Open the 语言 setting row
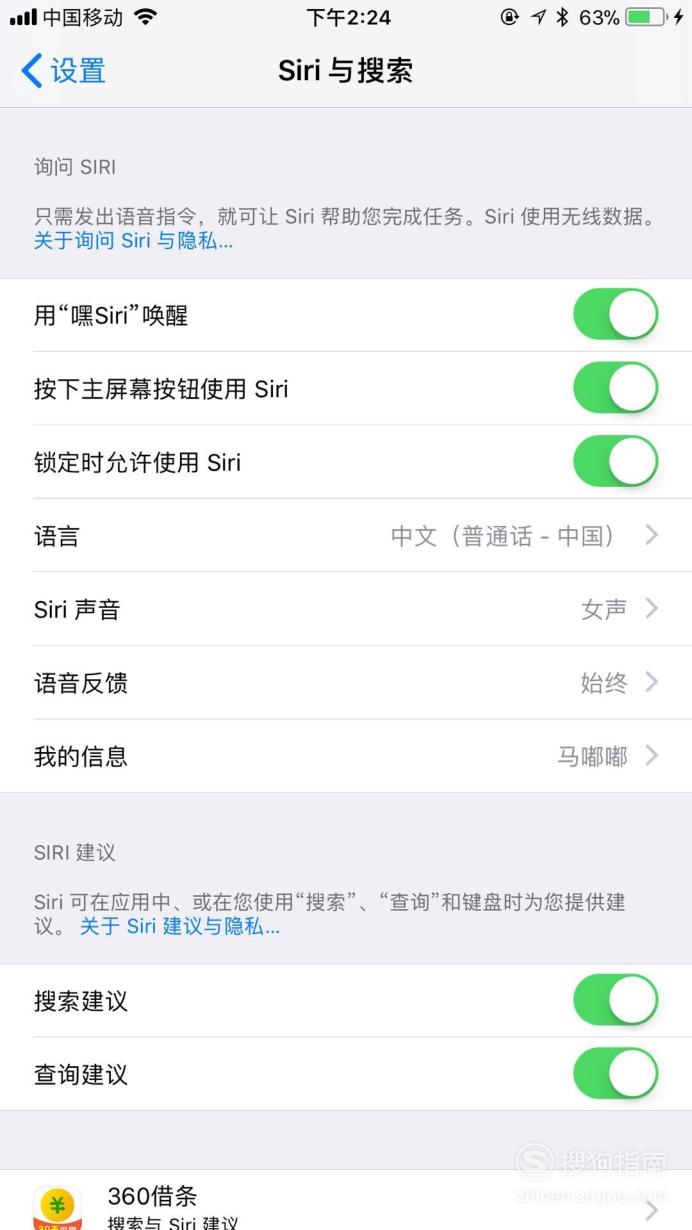The image size is (692, 1230). click(346, 536)
